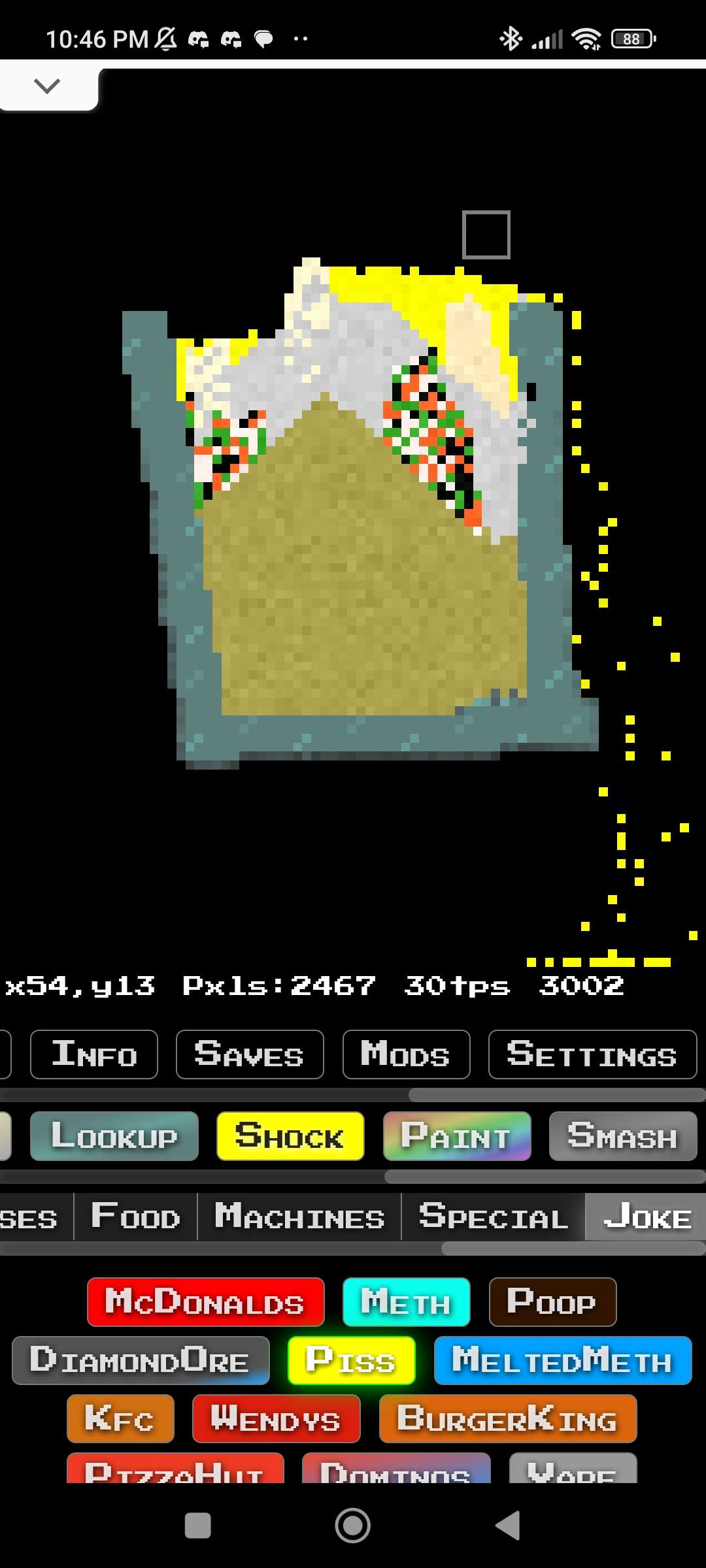
Task: Select the MeltedMeth element
Action: [561, 1361]
